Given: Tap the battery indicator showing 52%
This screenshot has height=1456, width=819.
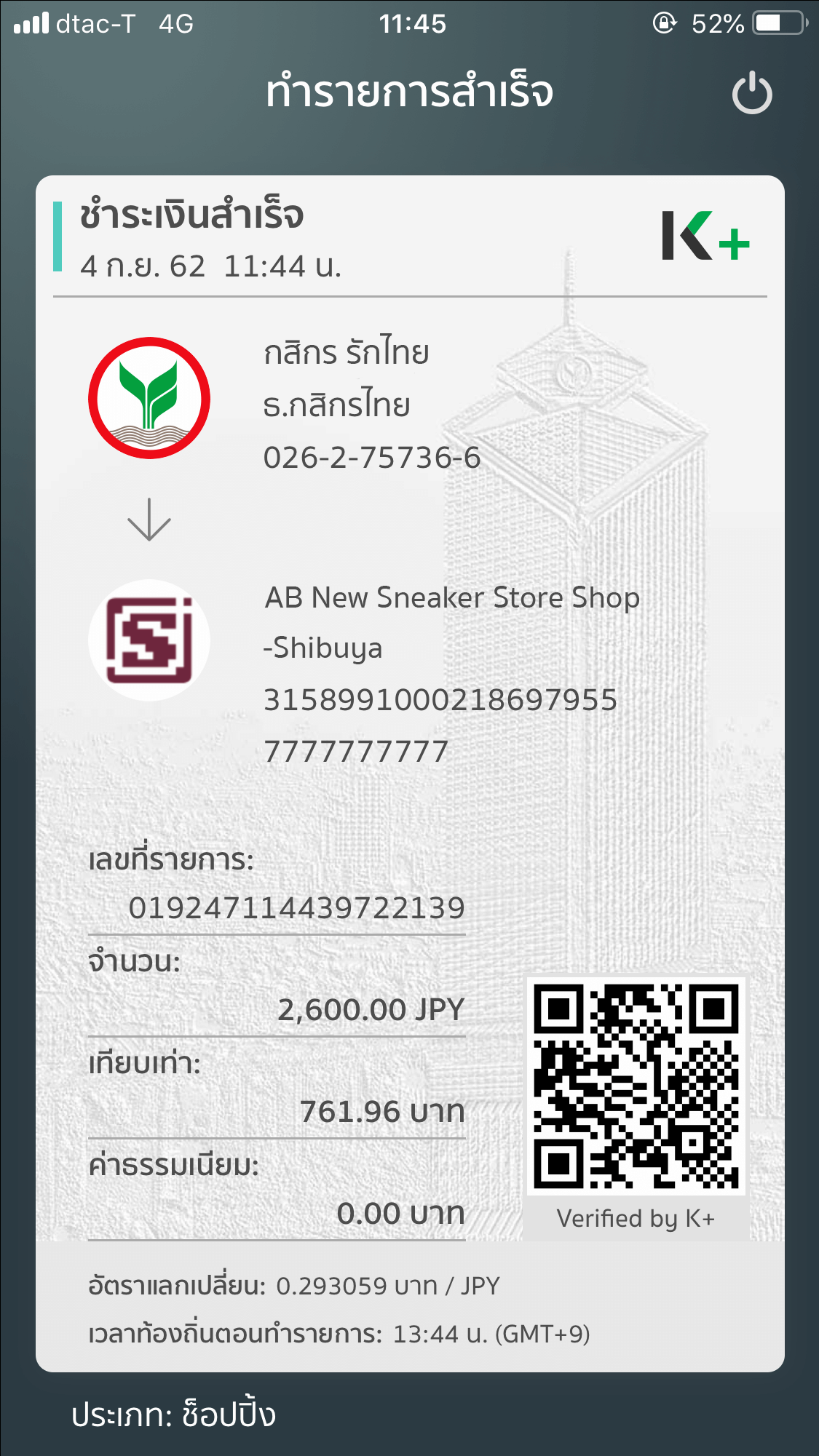Looking at the screenshot, I should (x=774, y=23).
